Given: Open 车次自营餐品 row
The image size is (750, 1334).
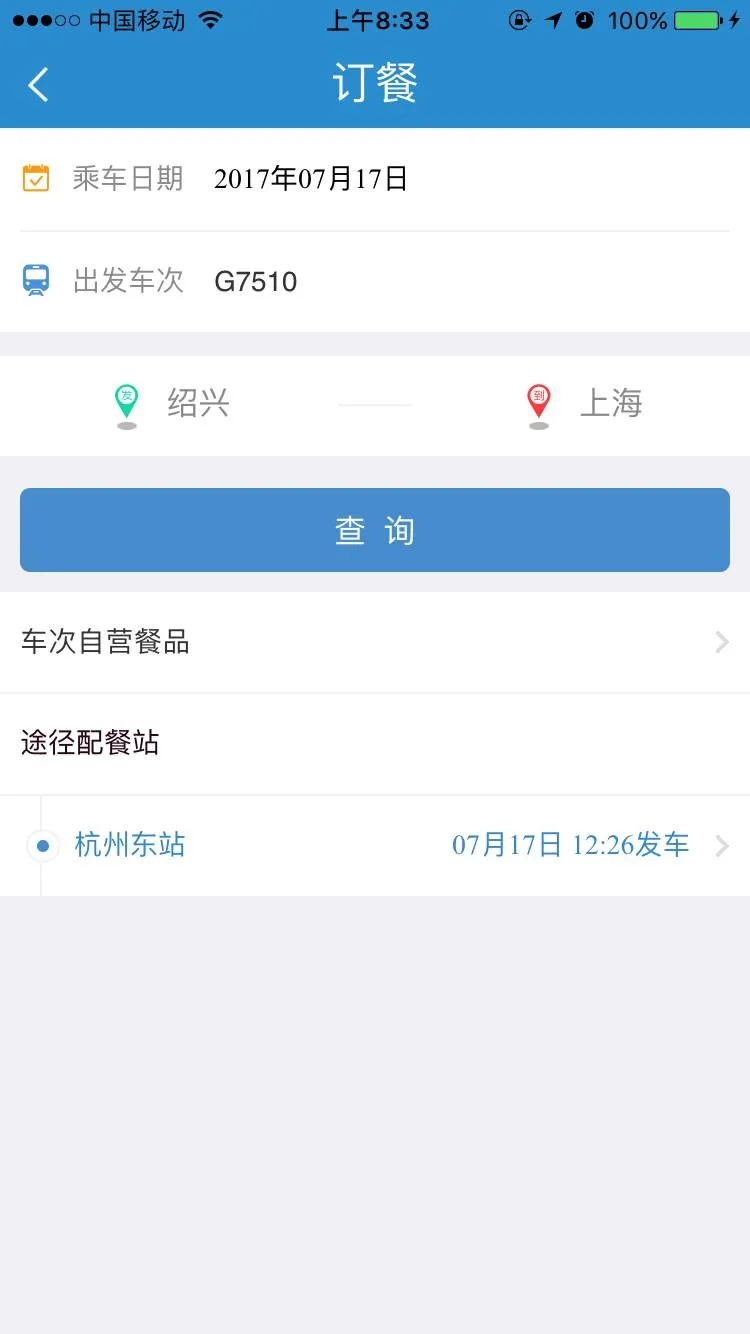Looking at the screenshot, I should (375, 642).
